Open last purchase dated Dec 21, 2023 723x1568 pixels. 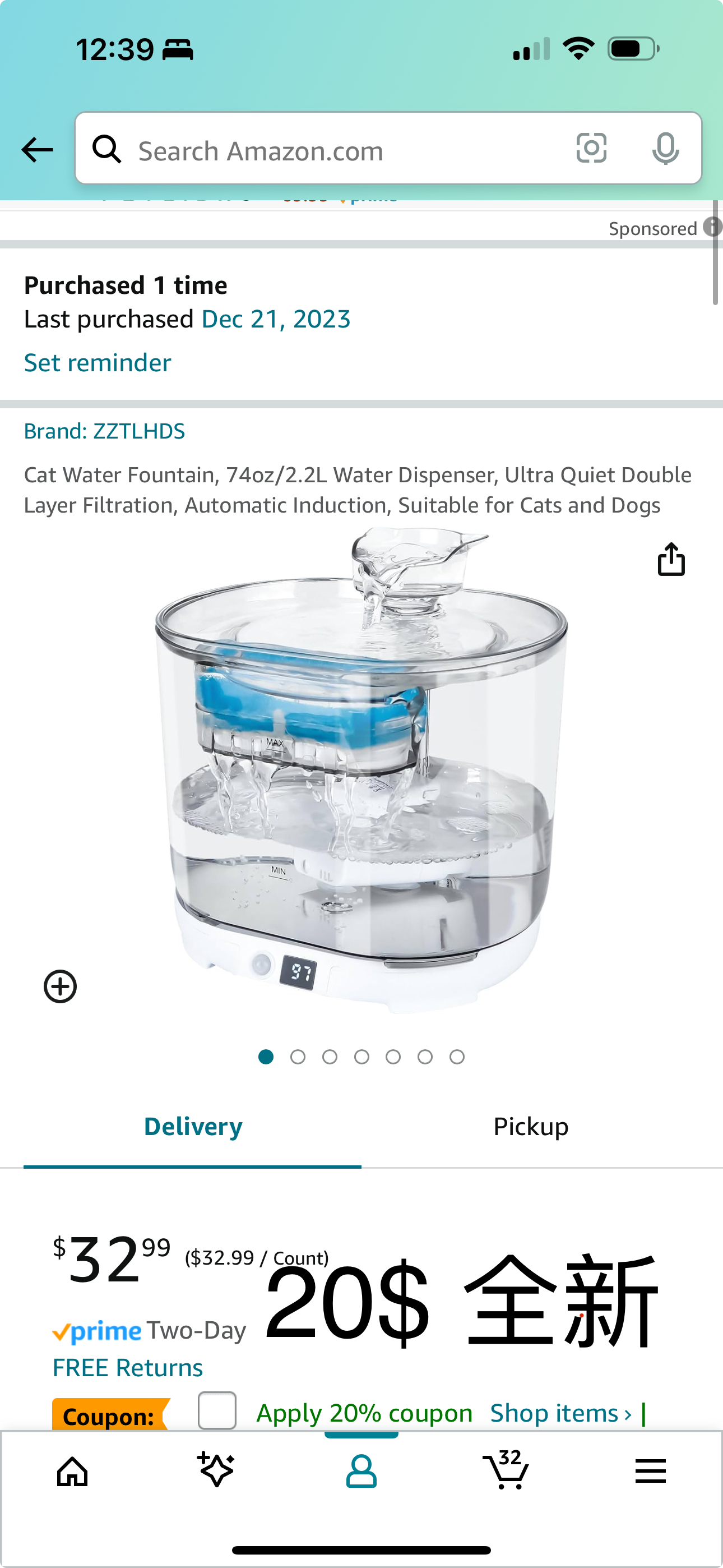276,319
